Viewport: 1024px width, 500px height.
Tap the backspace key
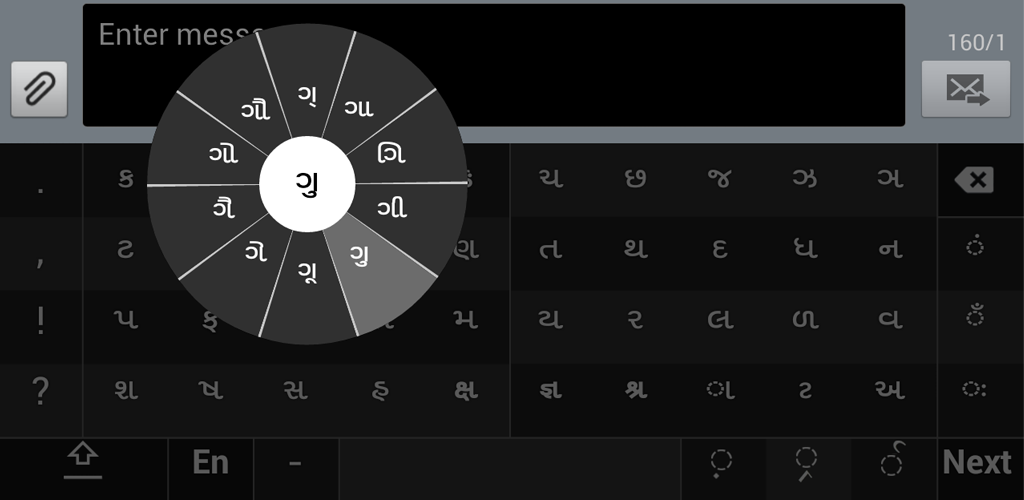[973, 180]
